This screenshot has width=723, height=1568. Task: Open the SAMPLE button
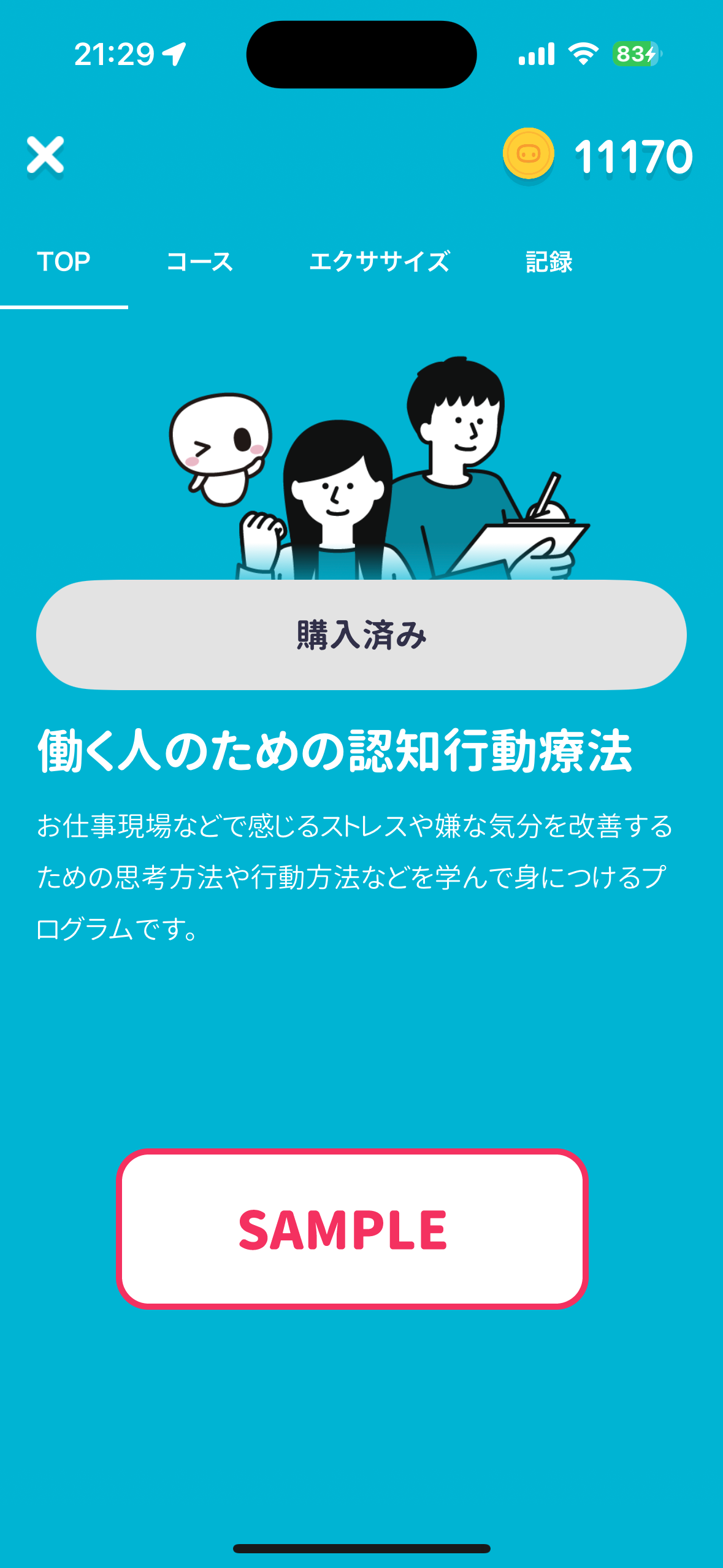coord(352,1229)
